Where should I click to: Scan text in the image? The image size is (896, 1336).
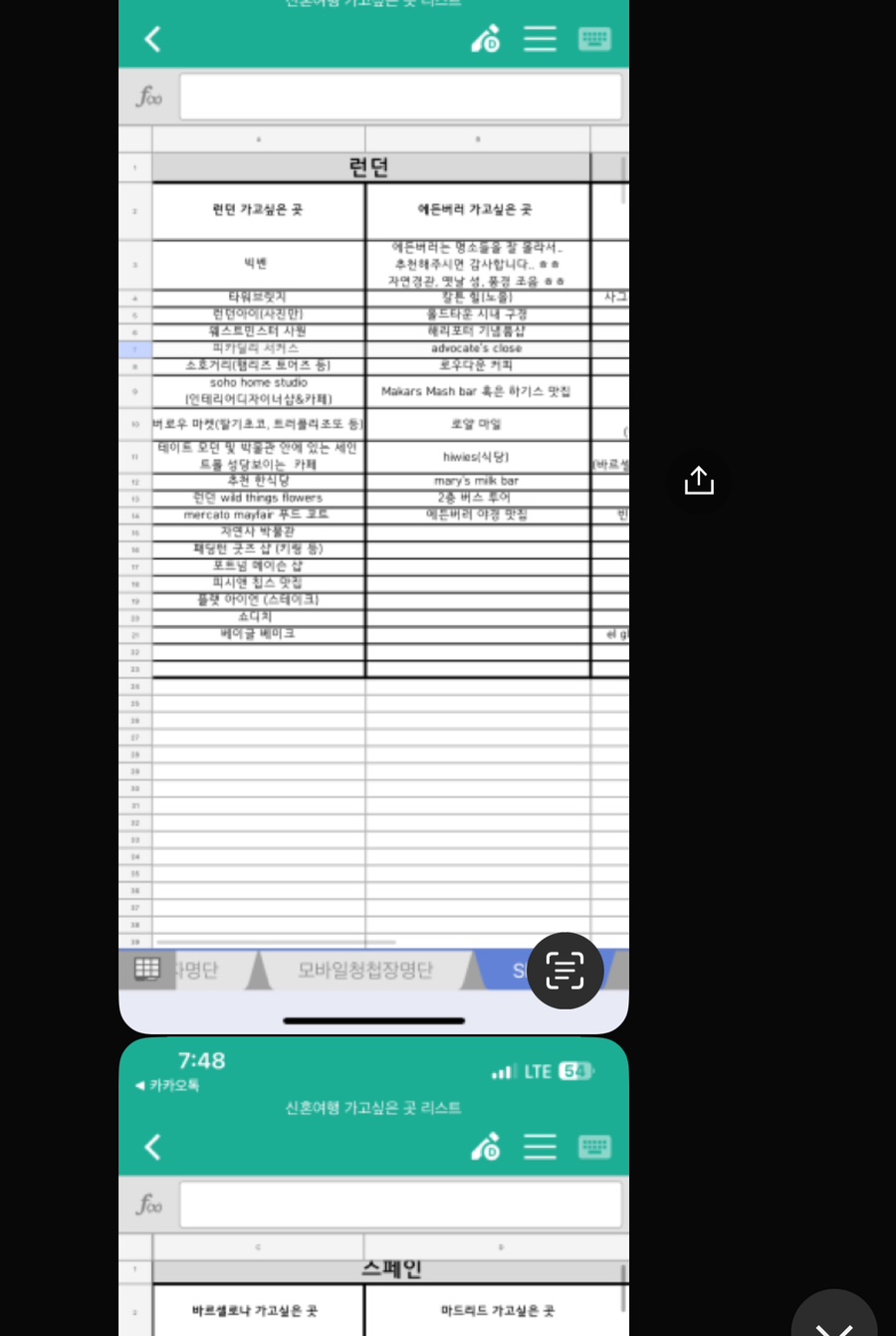[564, 970]
